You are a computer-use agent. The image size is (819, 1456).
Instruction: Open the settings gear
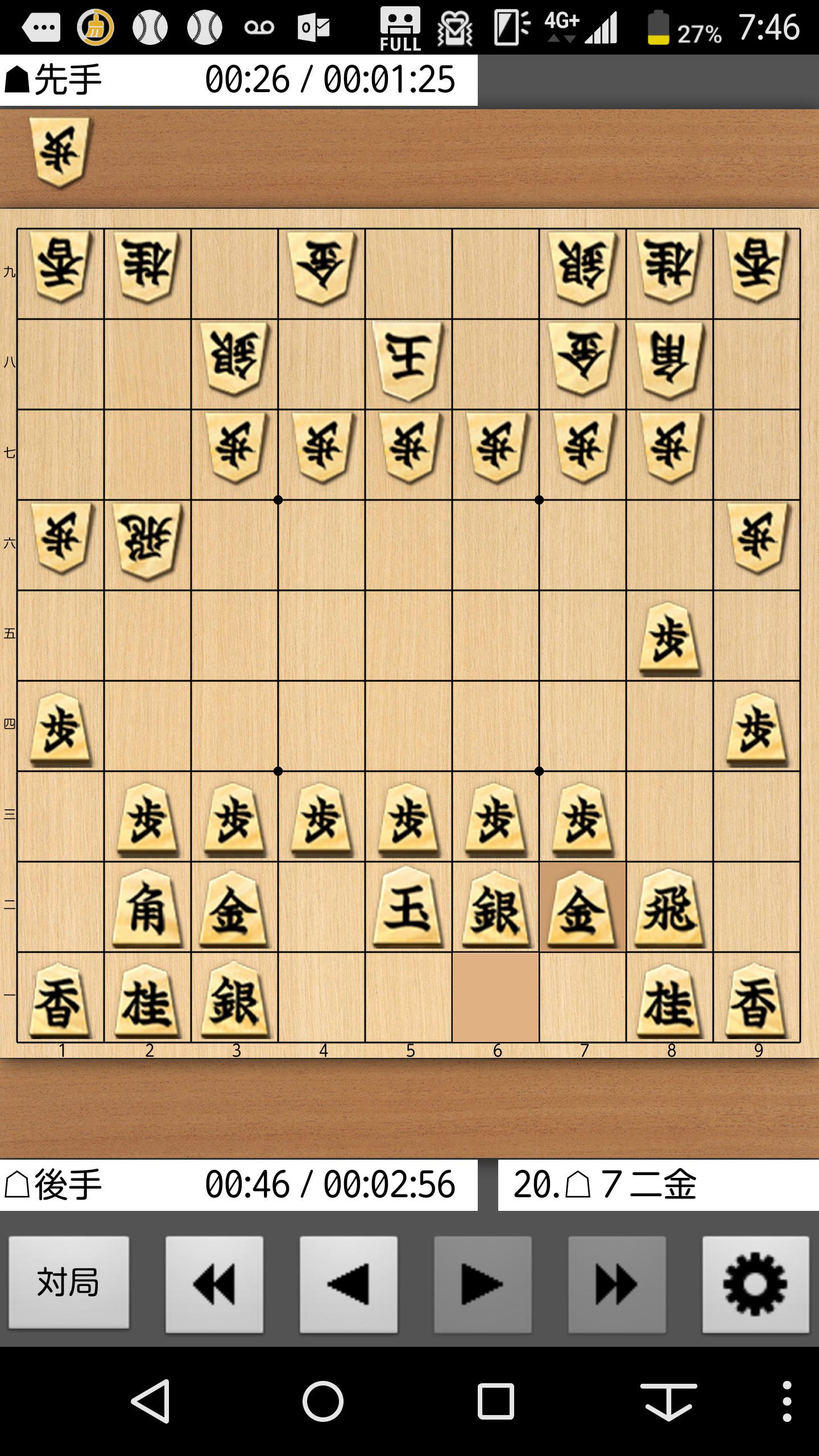[755, 1284]
